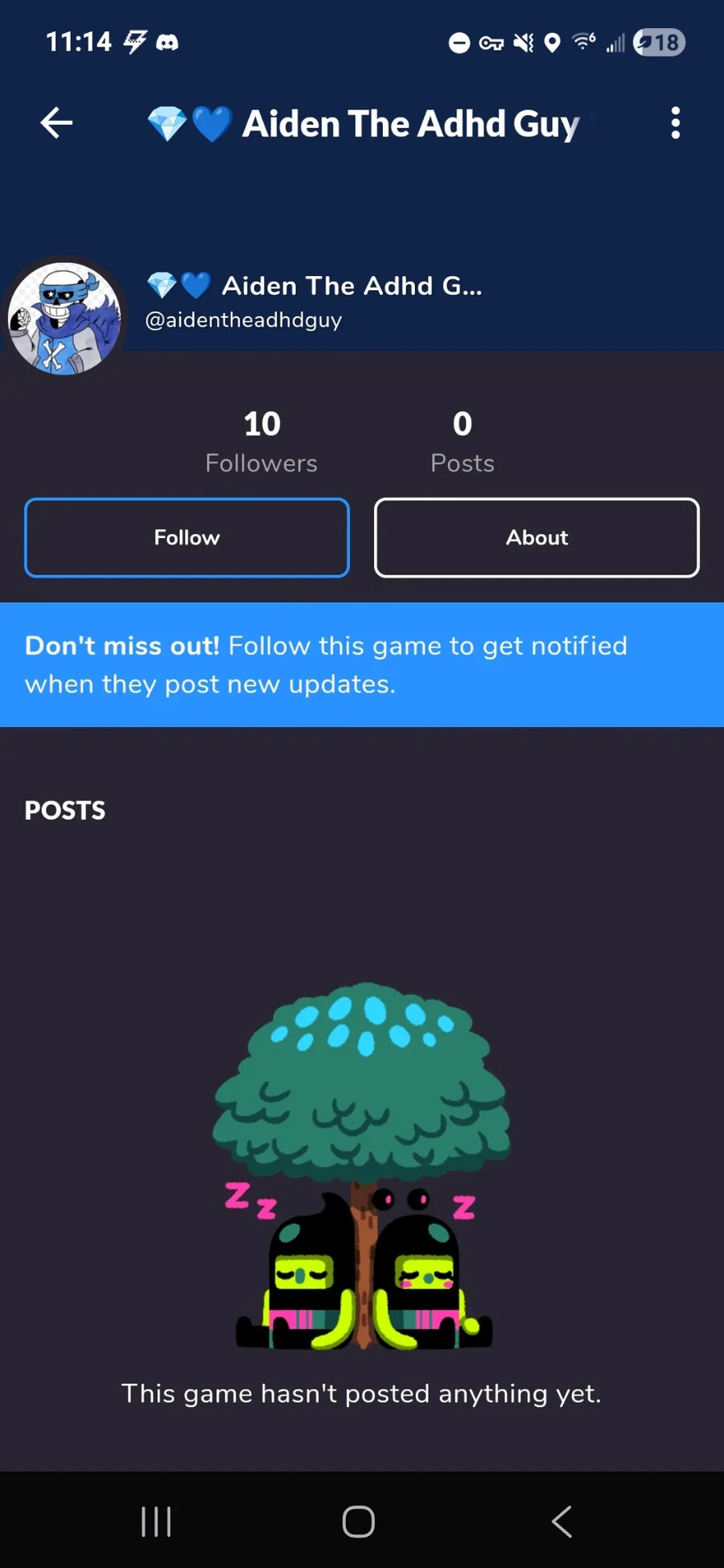Follow Aiden The Adhd Guy

pos(187,537)
